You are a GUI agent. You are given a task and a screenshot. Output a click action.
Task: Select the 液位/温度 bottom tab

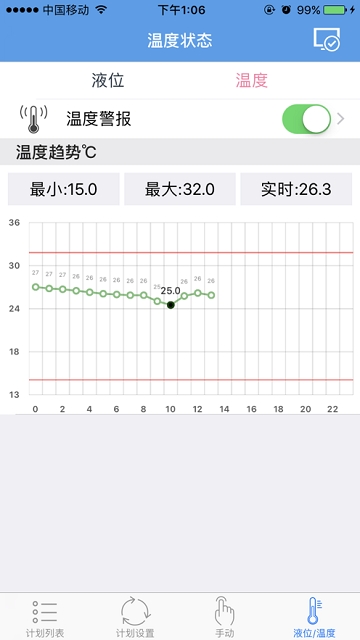314,617
